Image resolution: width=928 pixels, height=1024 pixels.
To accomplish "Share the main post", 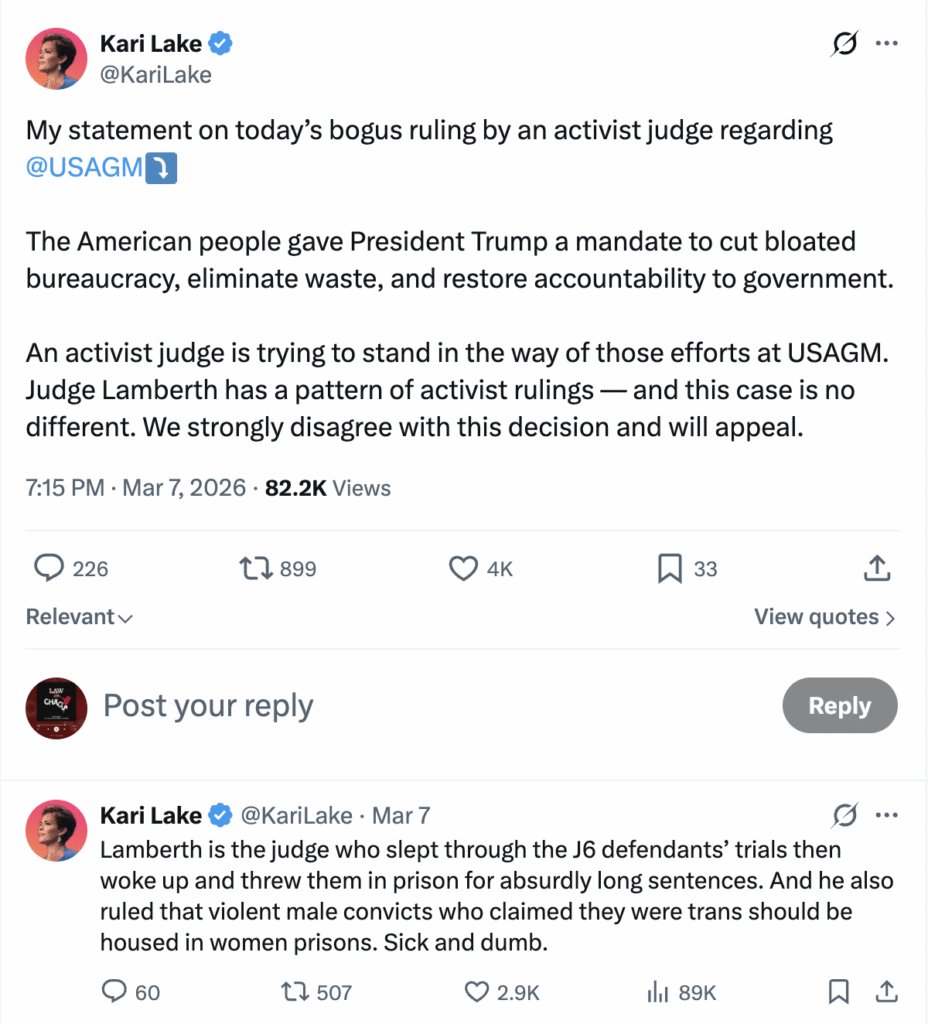I will tap(877, 568).
